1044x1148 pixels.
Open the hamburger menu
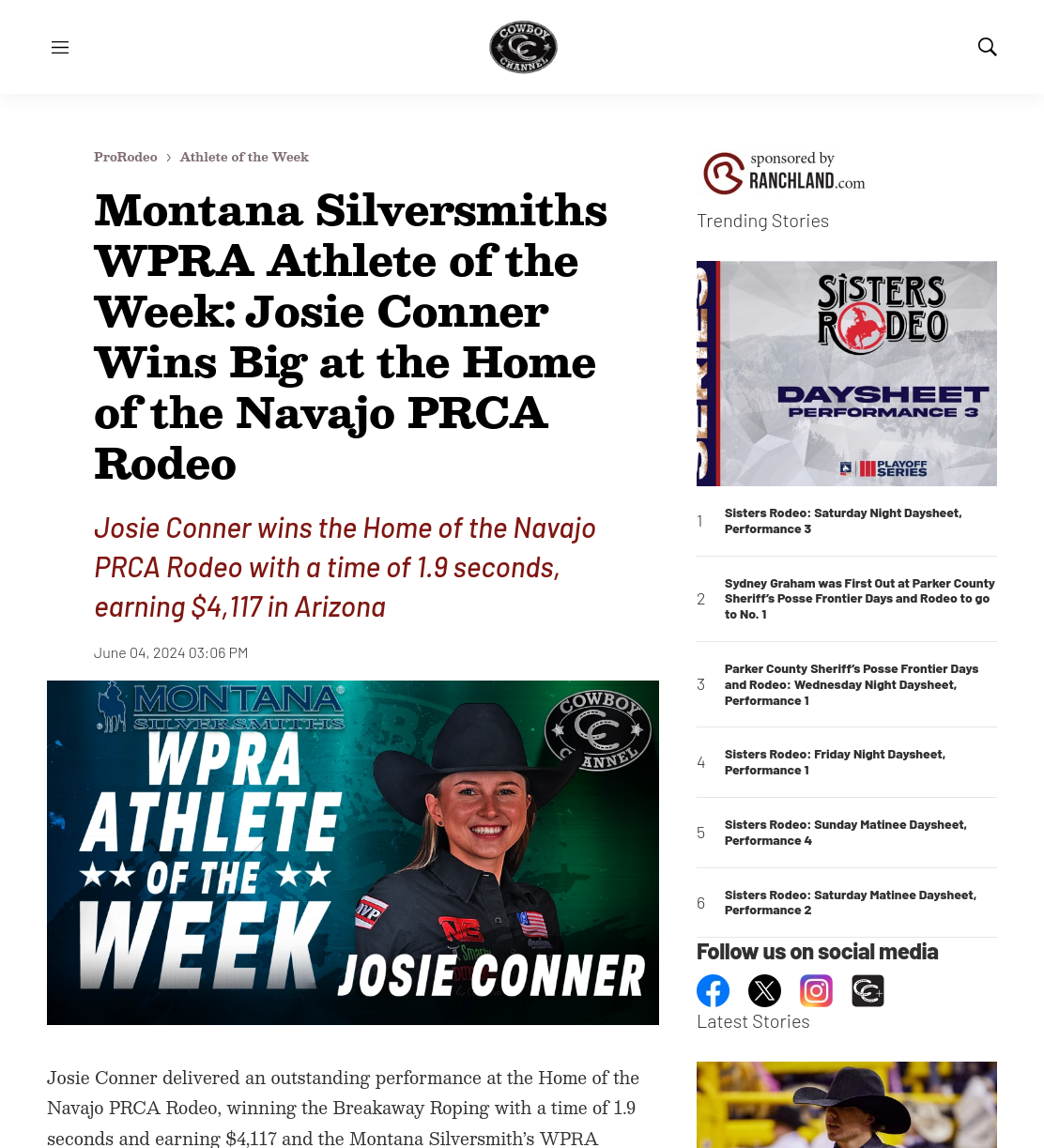tap(60, 47)
